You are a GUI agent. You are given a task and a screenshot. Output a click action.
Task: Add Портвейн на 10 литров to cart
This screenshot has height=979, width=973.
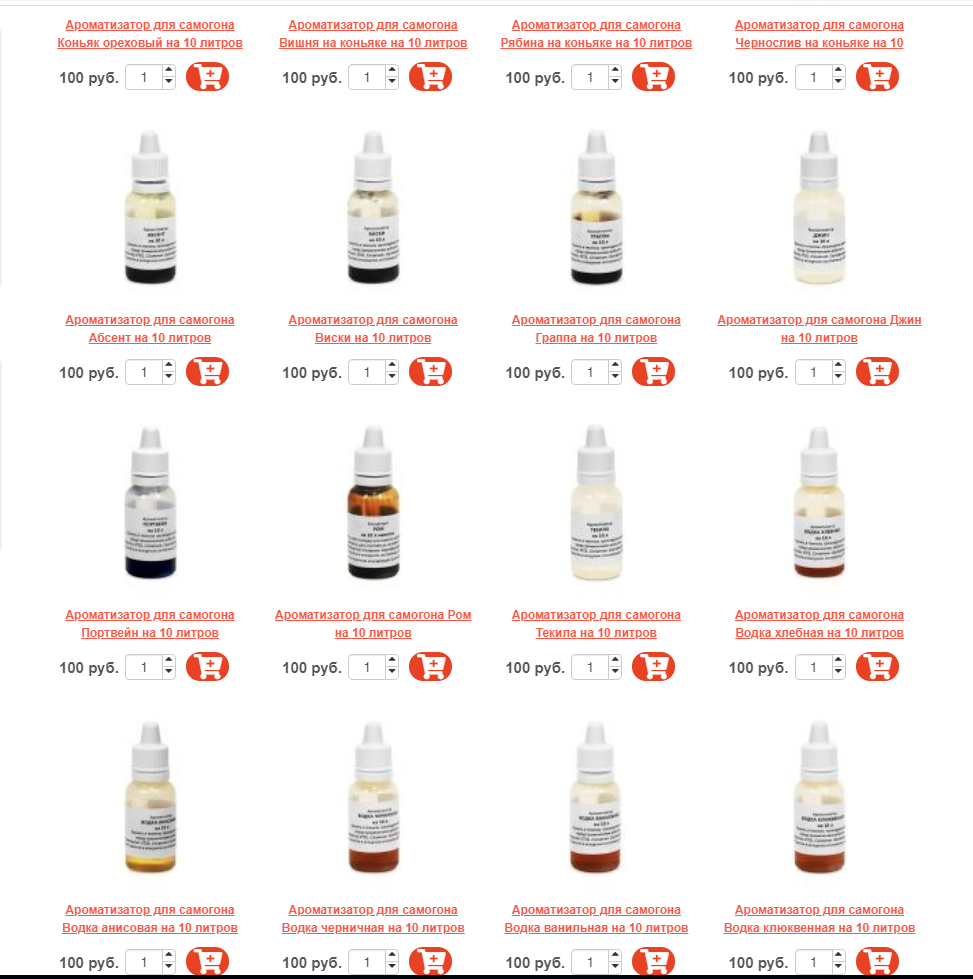point(207,667)
